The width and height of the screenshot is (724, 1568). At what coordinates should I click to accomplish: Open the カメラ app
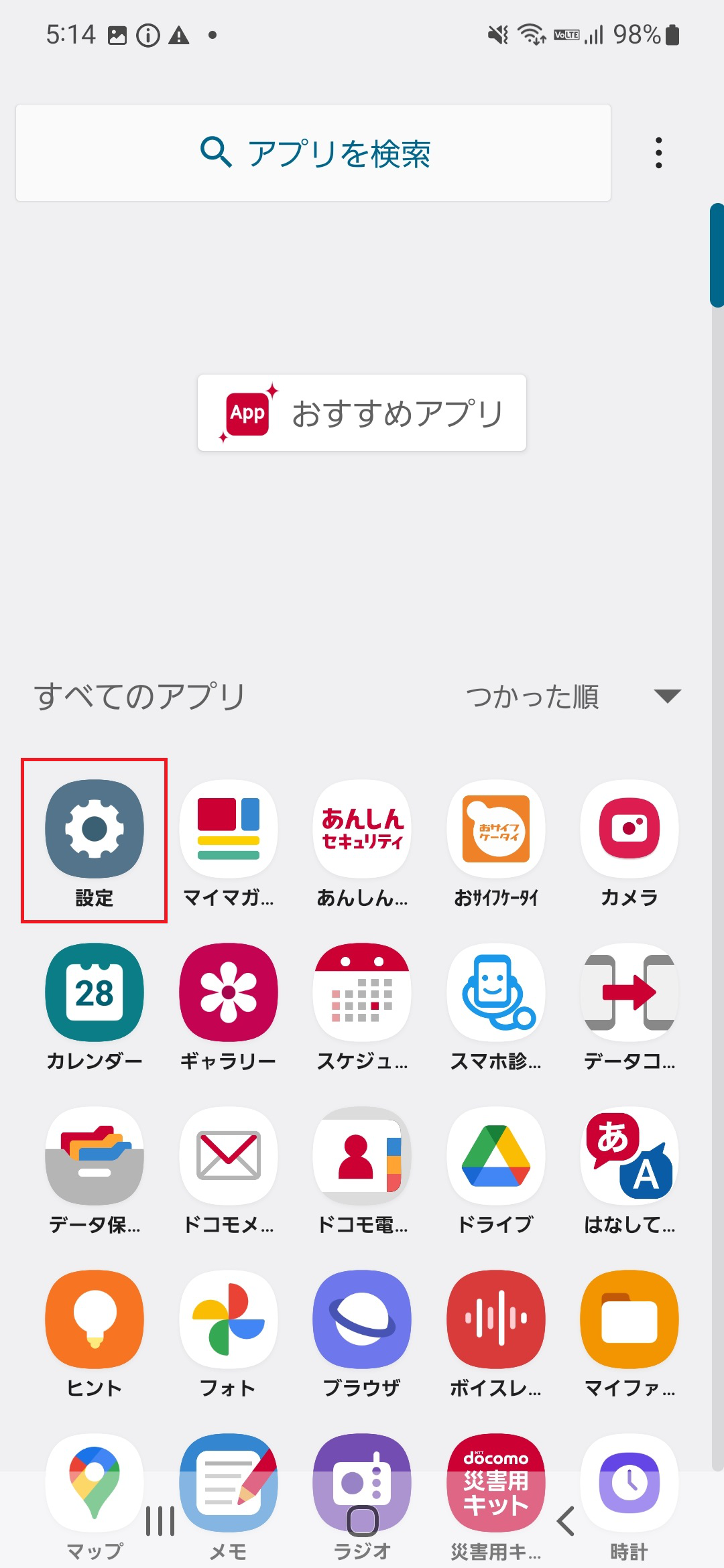[x=629, y=831]
